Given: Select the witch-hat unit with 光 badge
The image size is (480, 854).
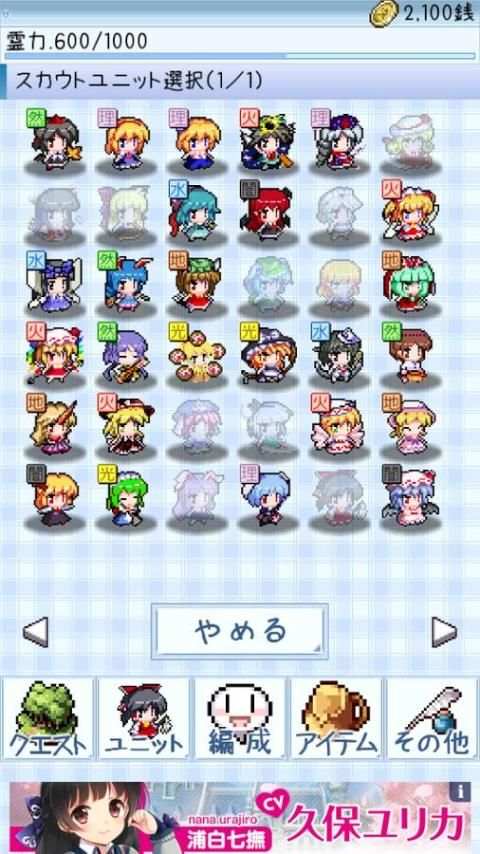Looking at the screenshot, I should tap(268, 354).
